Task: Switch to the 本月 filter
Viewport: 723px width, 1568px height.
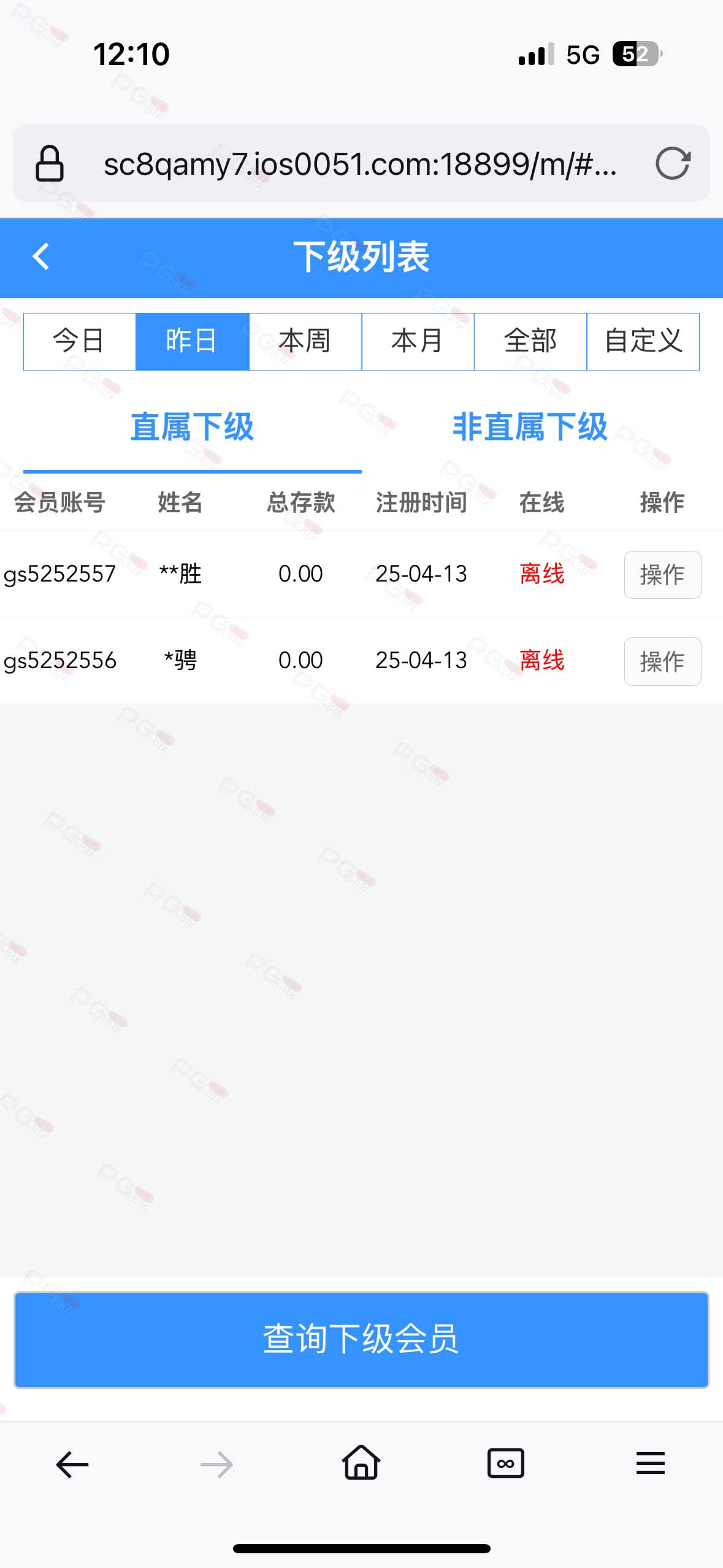Action: pyautogui.click(x=418, y=342)
